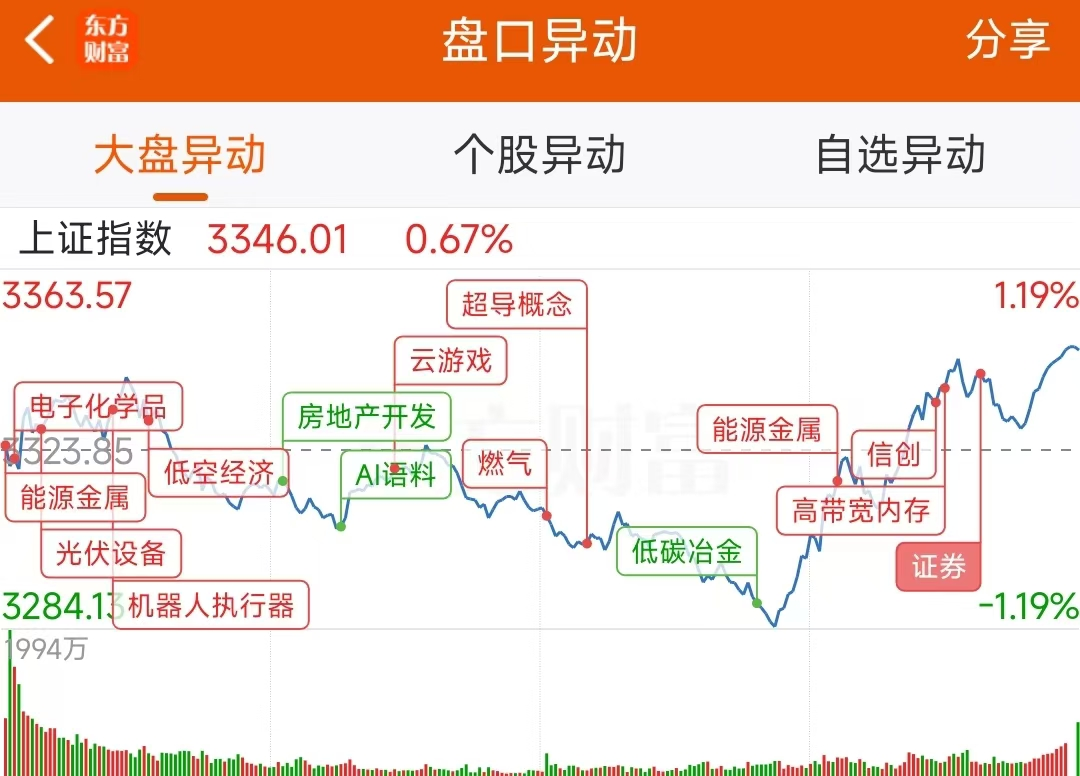Tap the 低空经济 chart label

tap(218, 473)
